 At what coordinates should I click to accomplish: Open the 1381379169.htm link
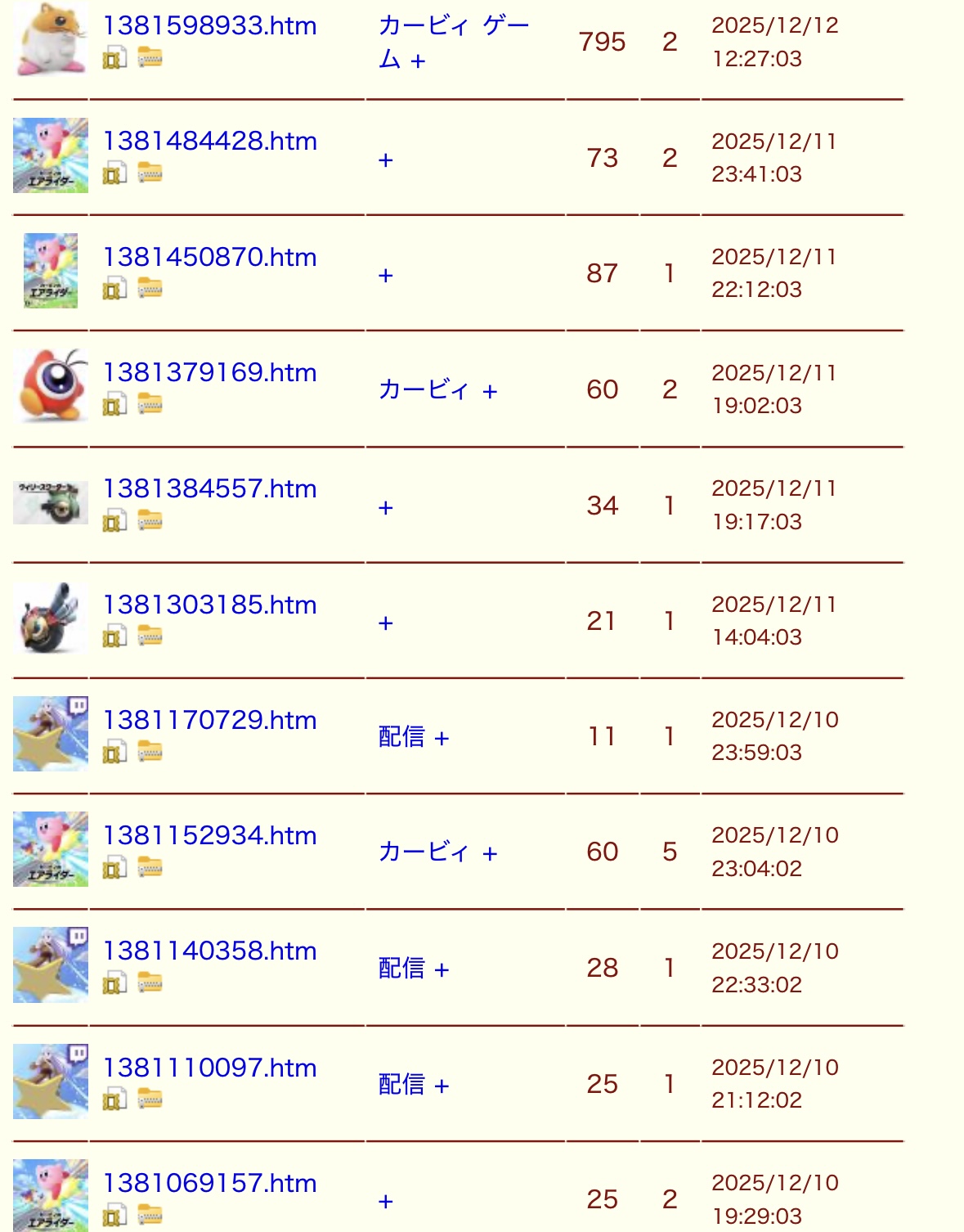(209, 373)
